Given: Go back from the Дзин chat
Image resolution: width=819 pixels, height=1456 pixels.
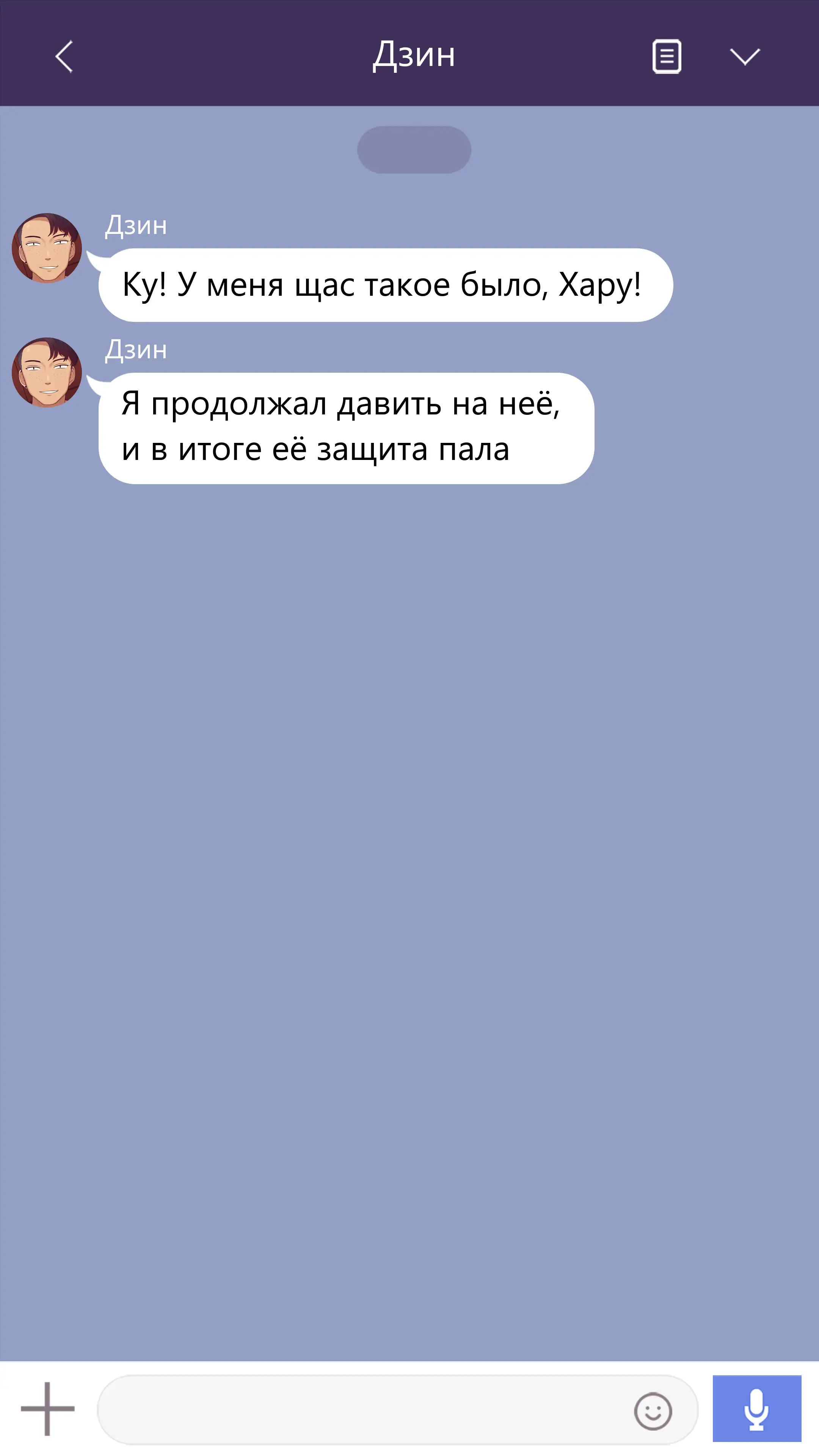Looking at the screenshot, I should pyautogui.click(x=64, y=56).
